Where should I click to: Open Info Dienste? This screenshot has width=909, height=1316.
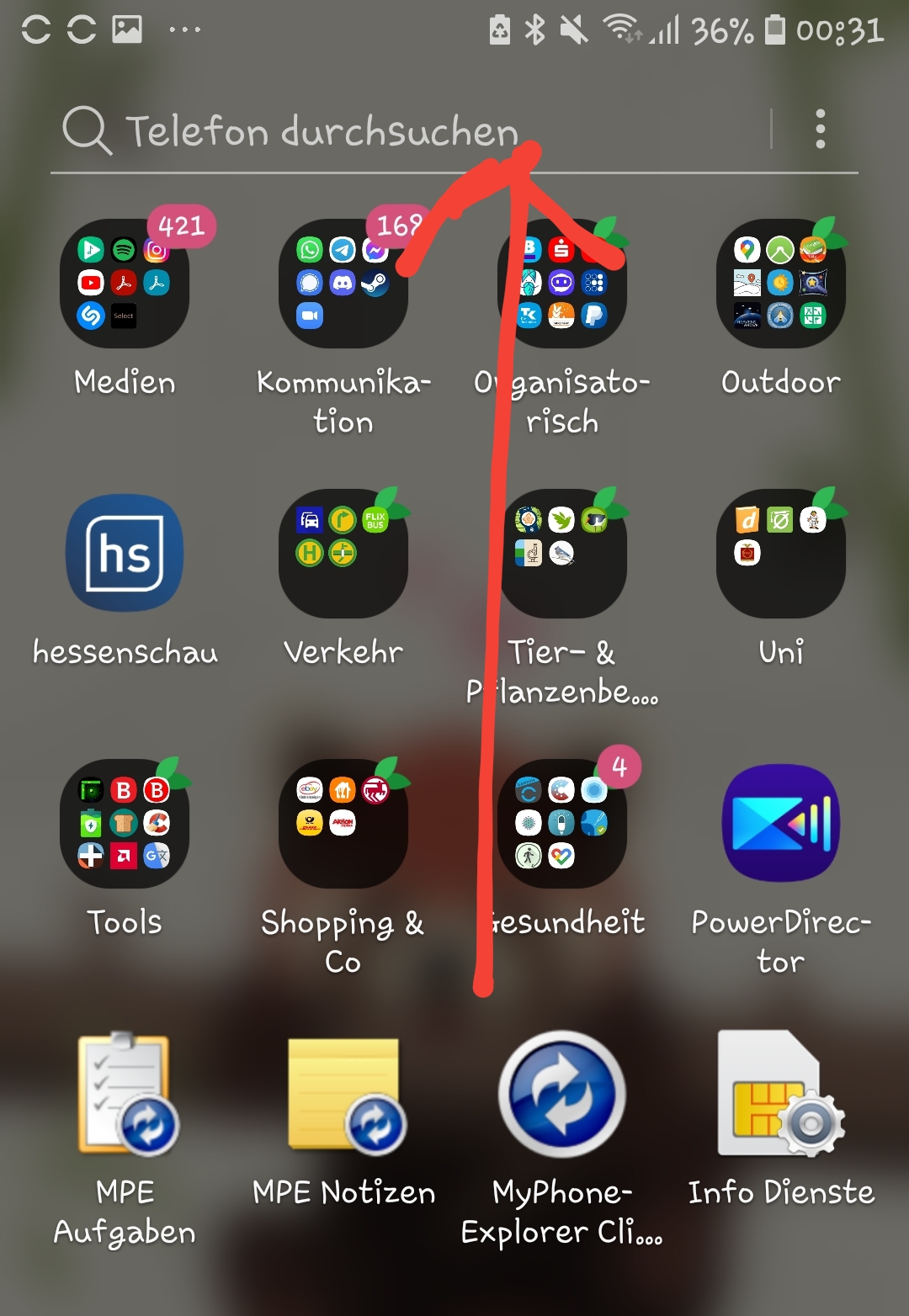[781, 1094]
